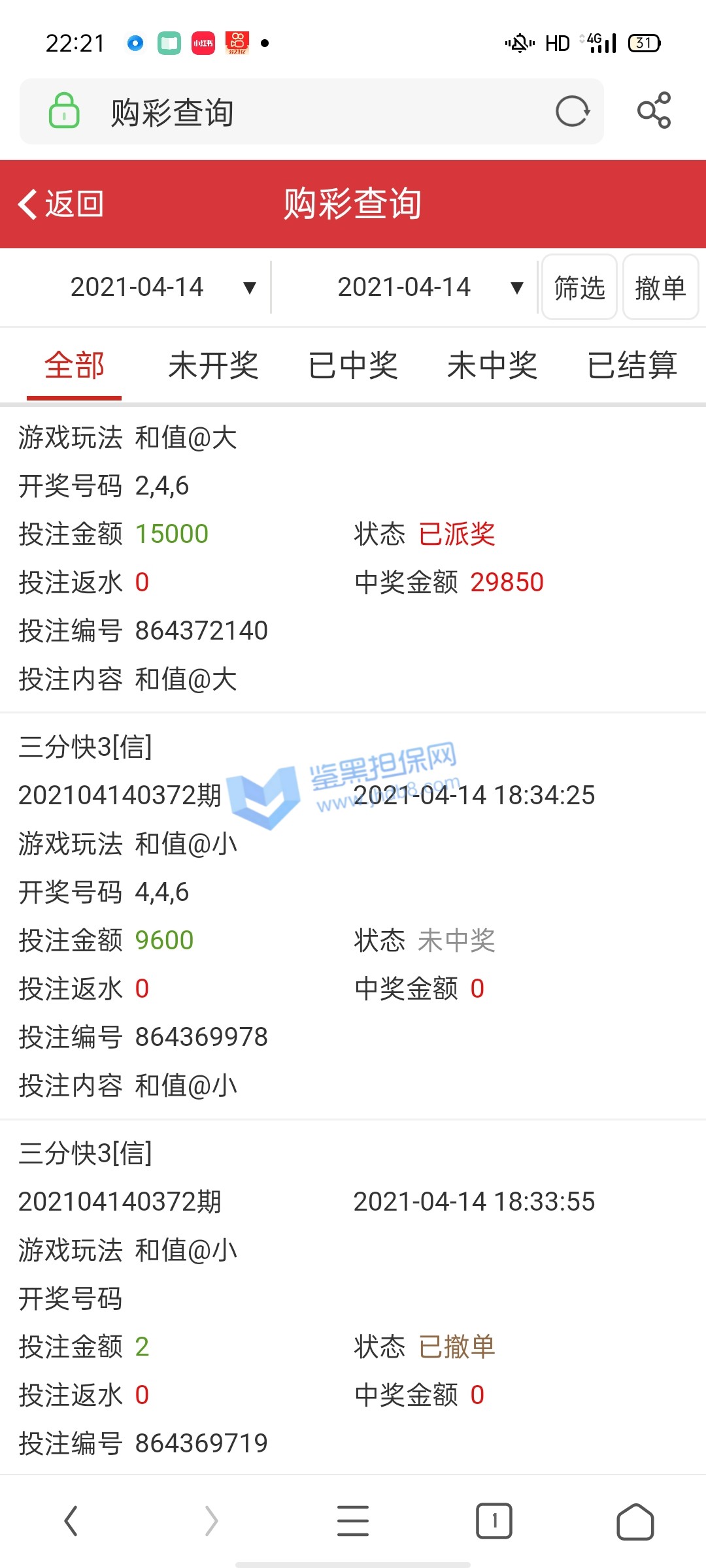Tap the 筛选 filter button
This screenshot has height=1568, width=706.
point(579,287)
